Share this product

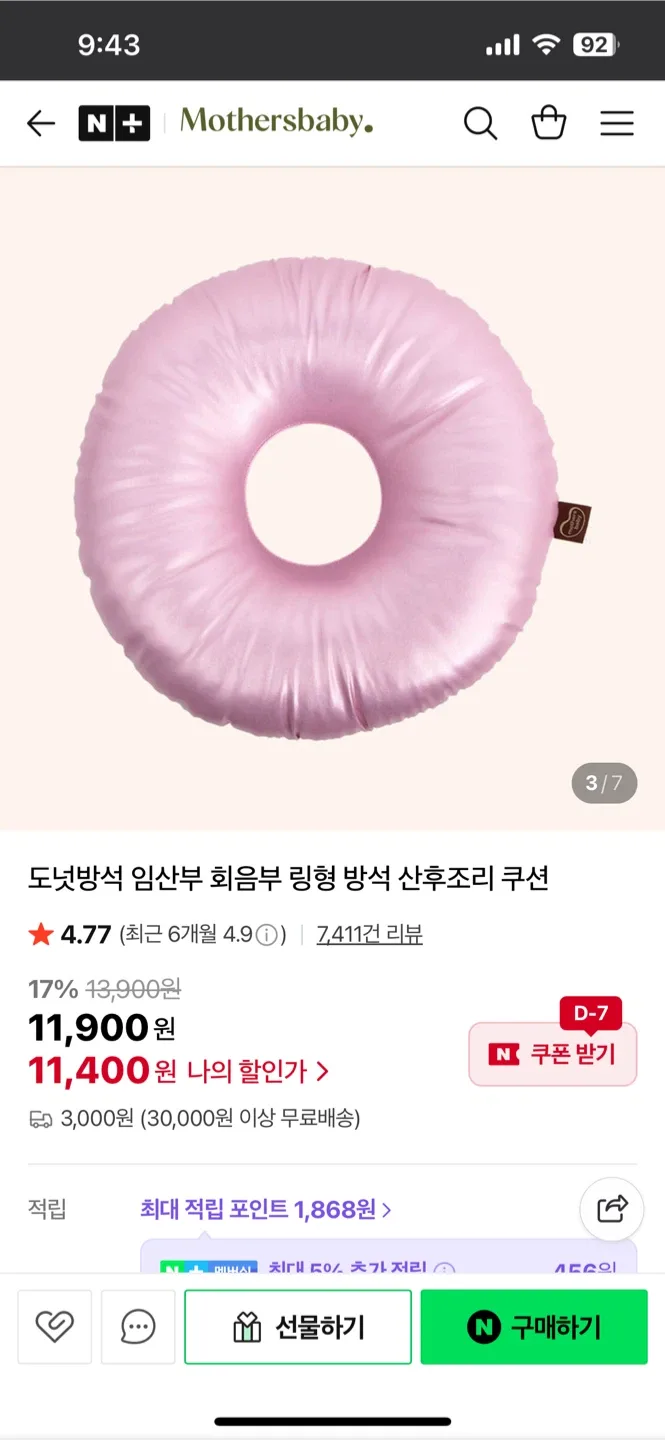[x=611, y=1209]
